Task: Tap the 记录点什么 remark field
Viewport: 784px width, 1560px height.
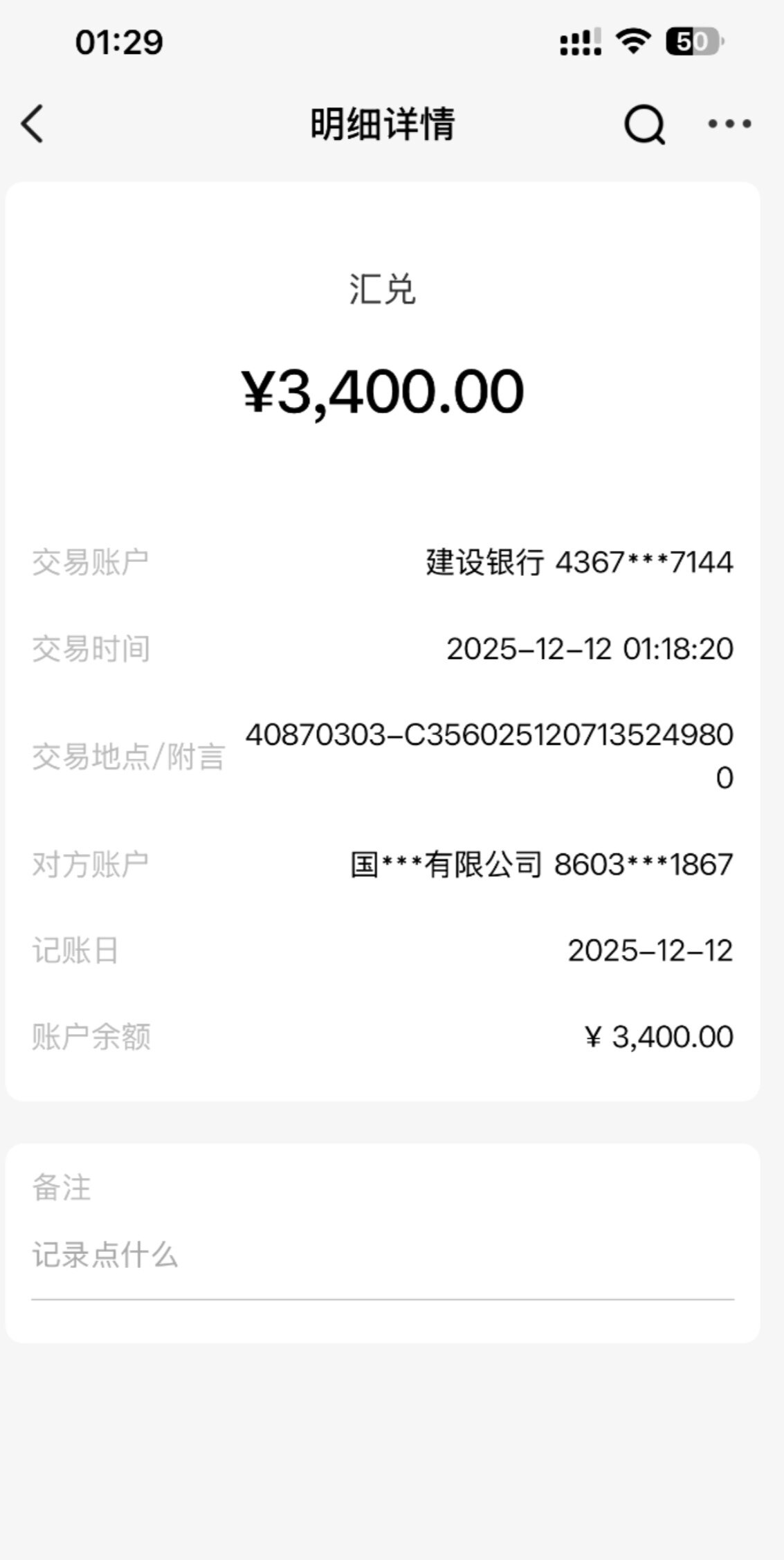Action: coord(382,1255)
